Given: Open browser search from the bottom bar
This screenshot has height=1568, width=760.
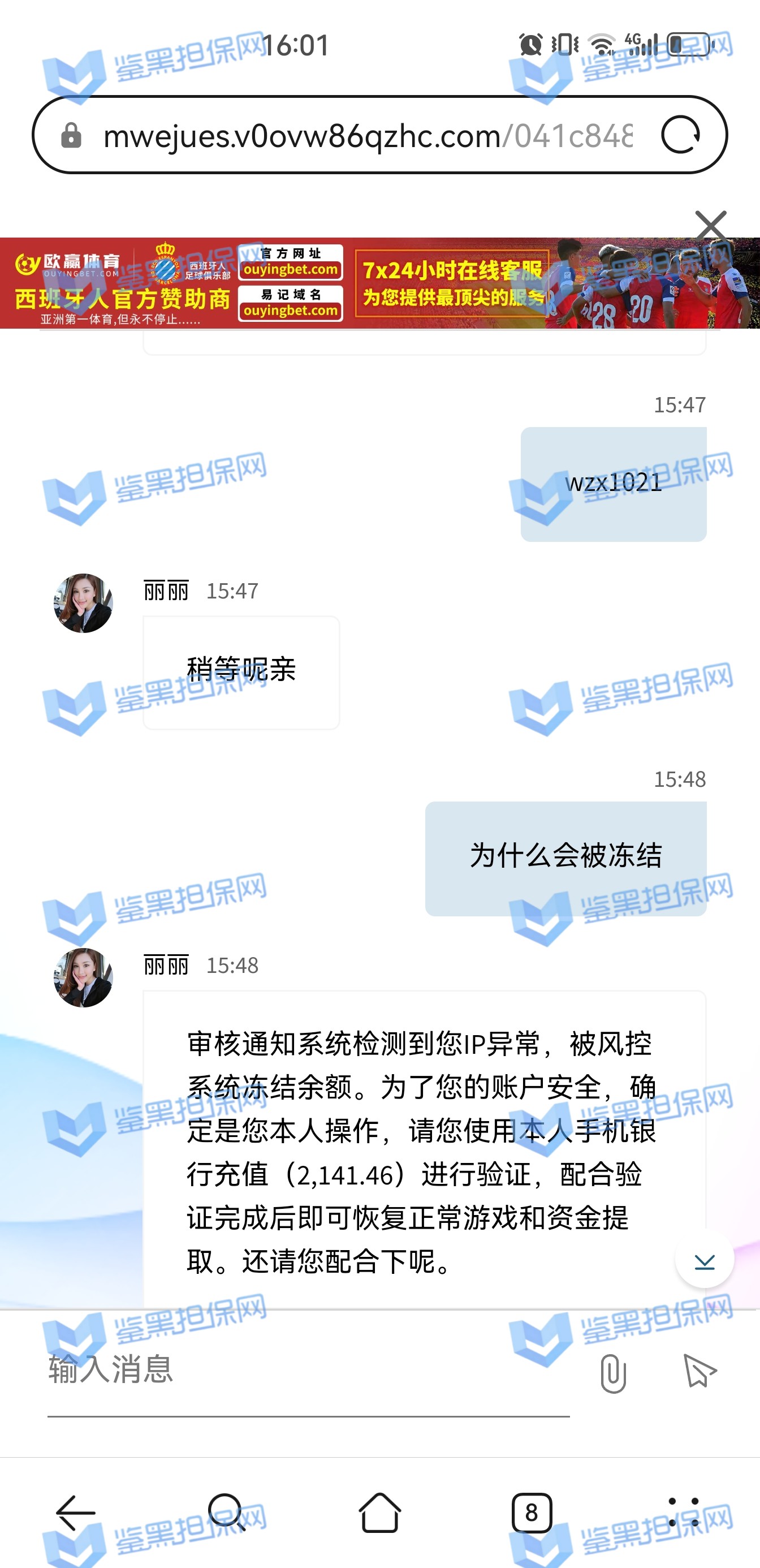Looking at the screenshot, I should 226,1512.
